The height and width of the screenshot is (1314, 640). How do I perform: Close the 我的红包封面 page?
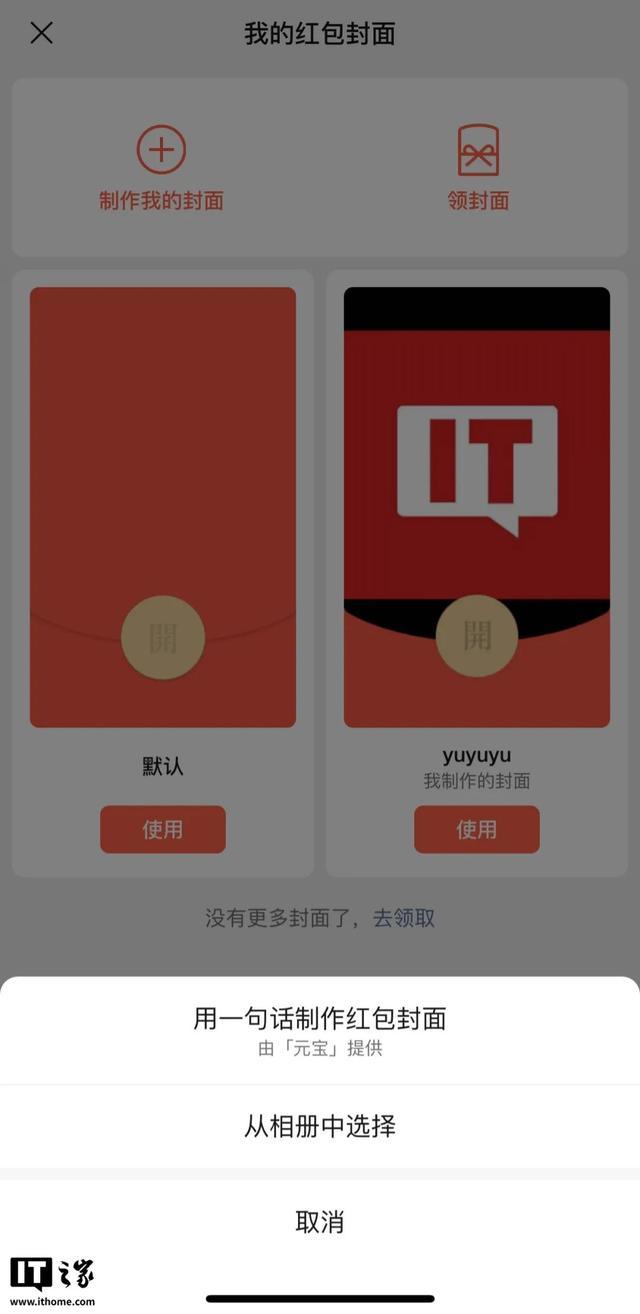41,33
